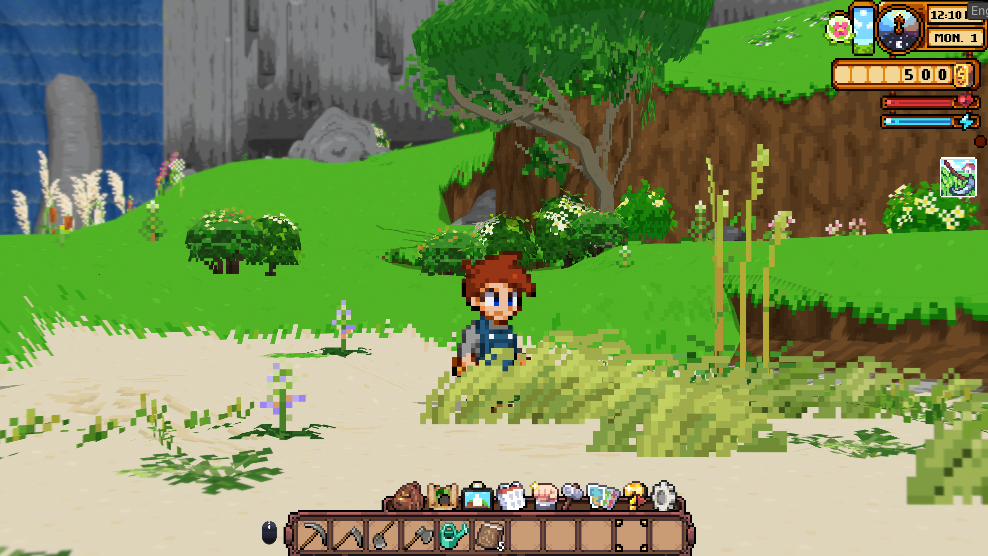Select the seed bag in the hotbar
Screen dimensions: 988x556
tap(489, 534)
